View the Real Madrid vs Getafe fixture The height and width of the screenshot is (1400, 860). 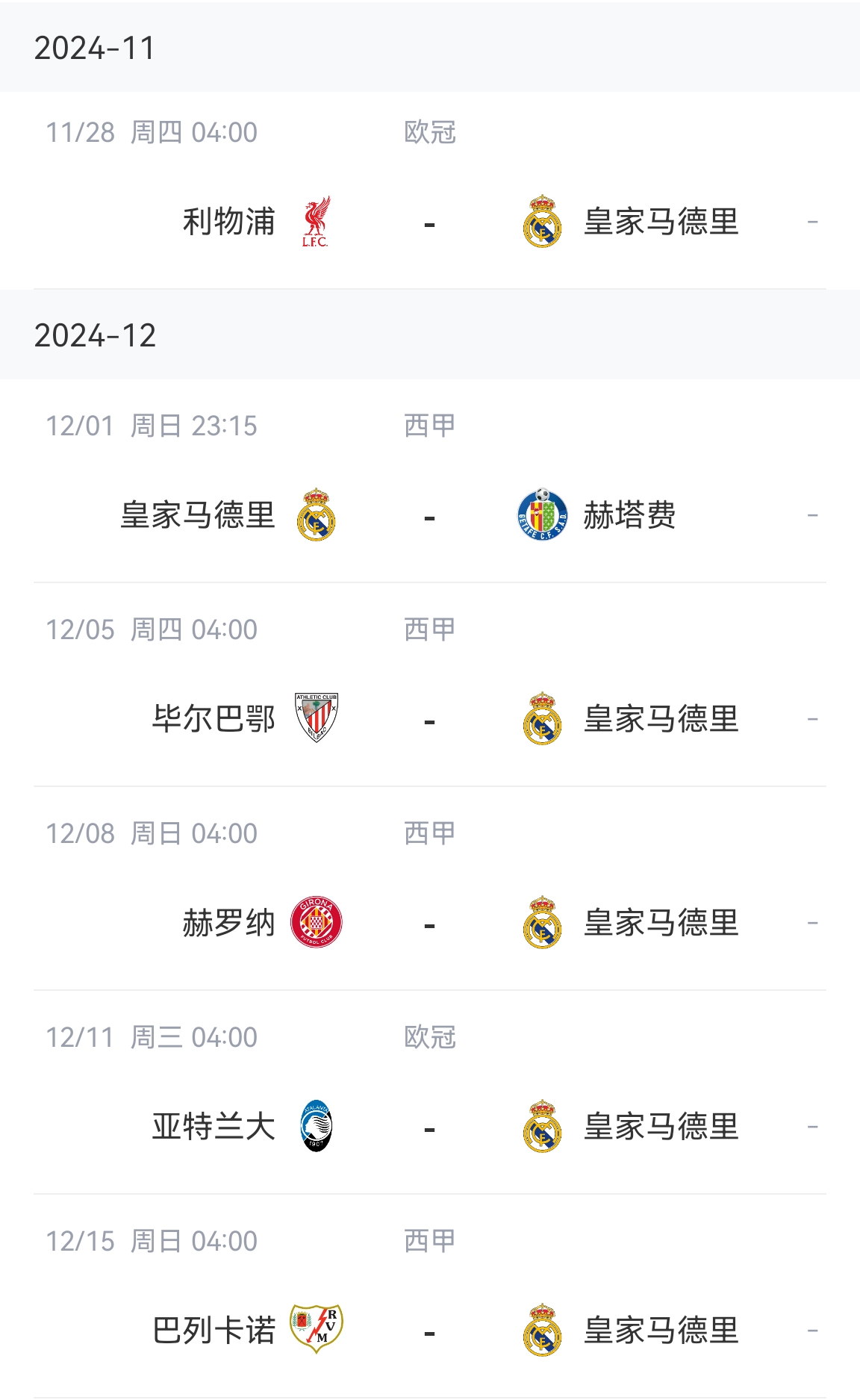[x=429, y=515]
